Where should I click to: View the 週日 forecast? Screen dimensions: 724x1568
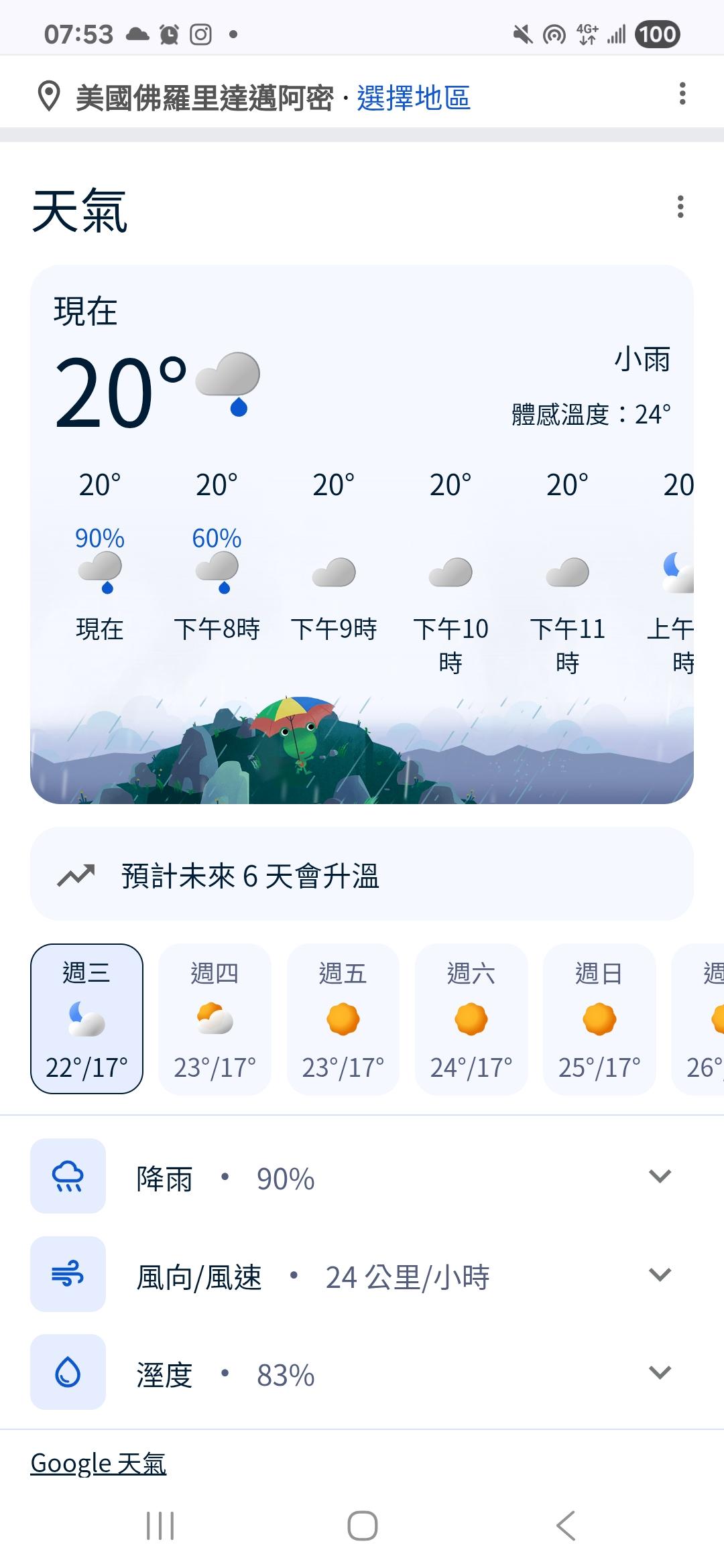pos(599,1019)
